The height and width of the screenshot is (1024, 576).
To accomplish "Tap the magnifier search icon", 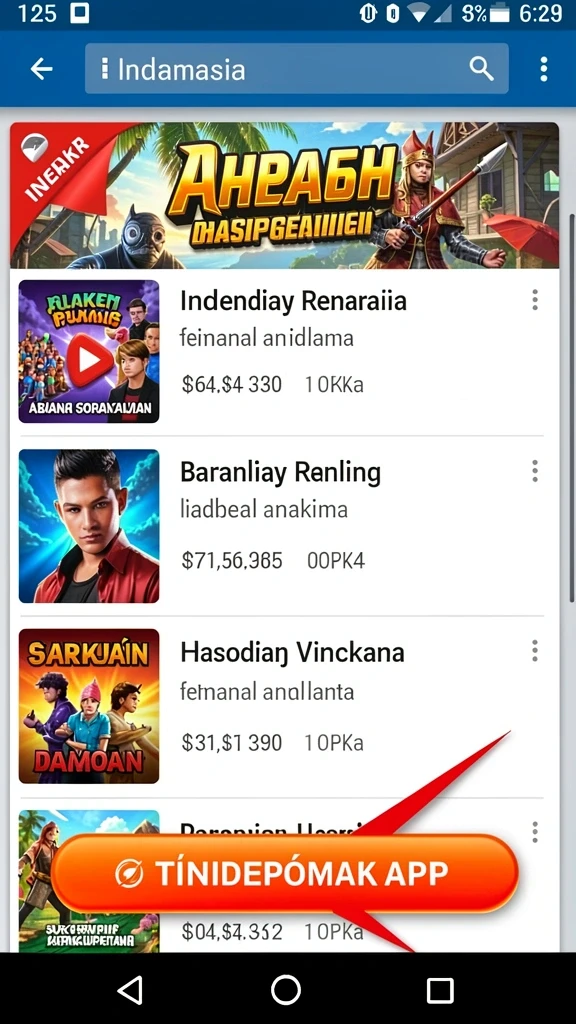I will point(482,69).
